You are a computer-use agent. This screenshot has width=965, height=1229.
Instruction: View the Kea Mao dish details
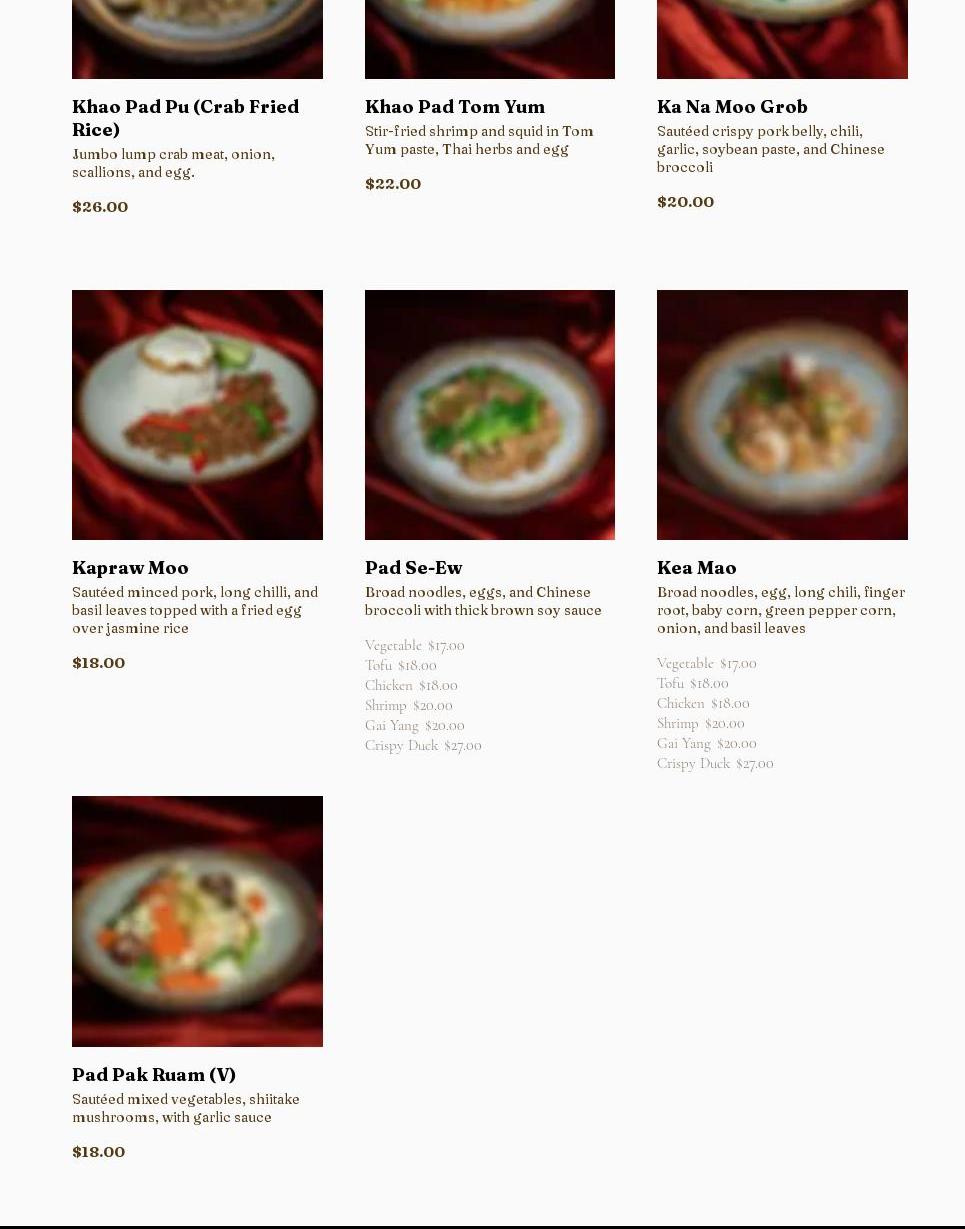point(781,415)
